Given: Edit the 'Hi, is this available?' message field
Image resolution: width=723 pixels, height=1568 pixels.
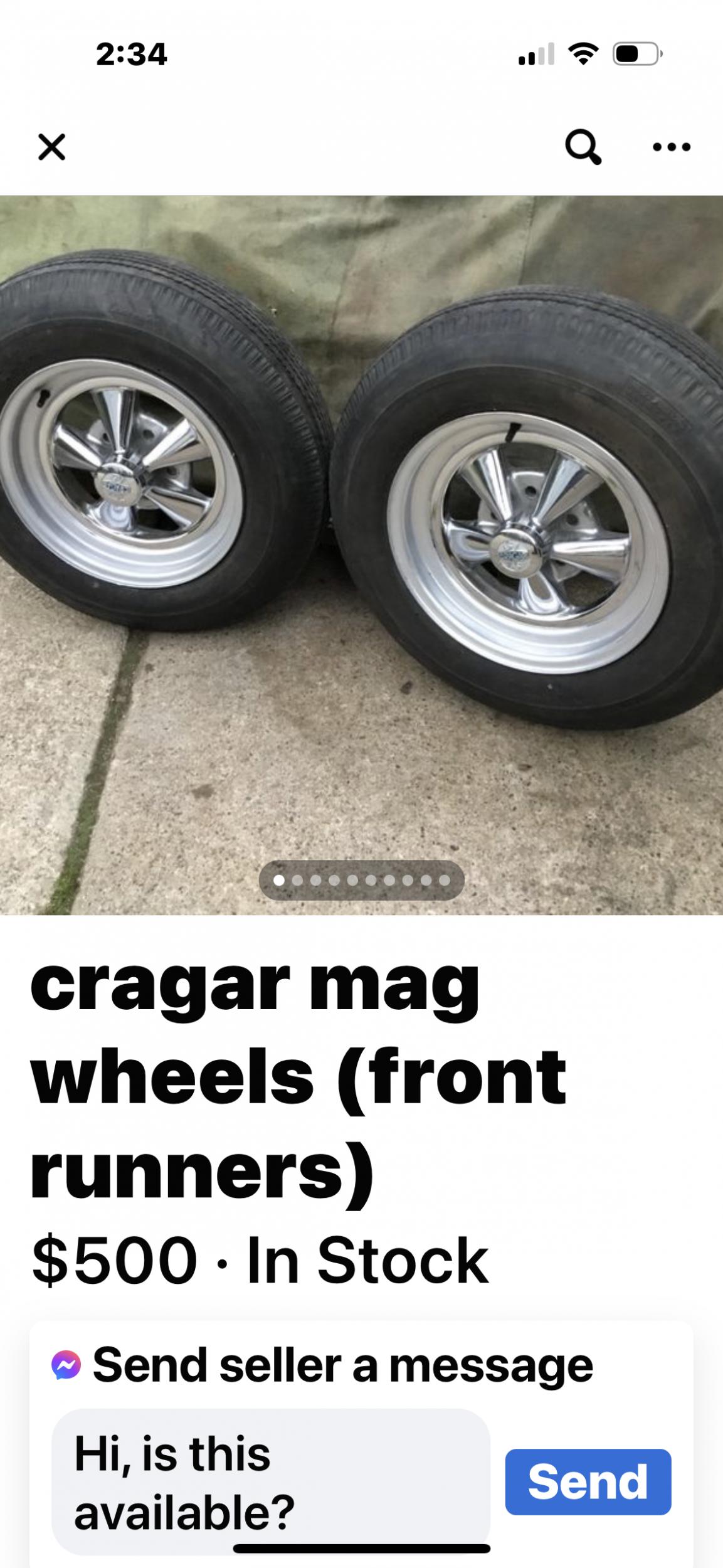Looking at the screenshot, I should pyautogui.click(x=270, y=1481).
